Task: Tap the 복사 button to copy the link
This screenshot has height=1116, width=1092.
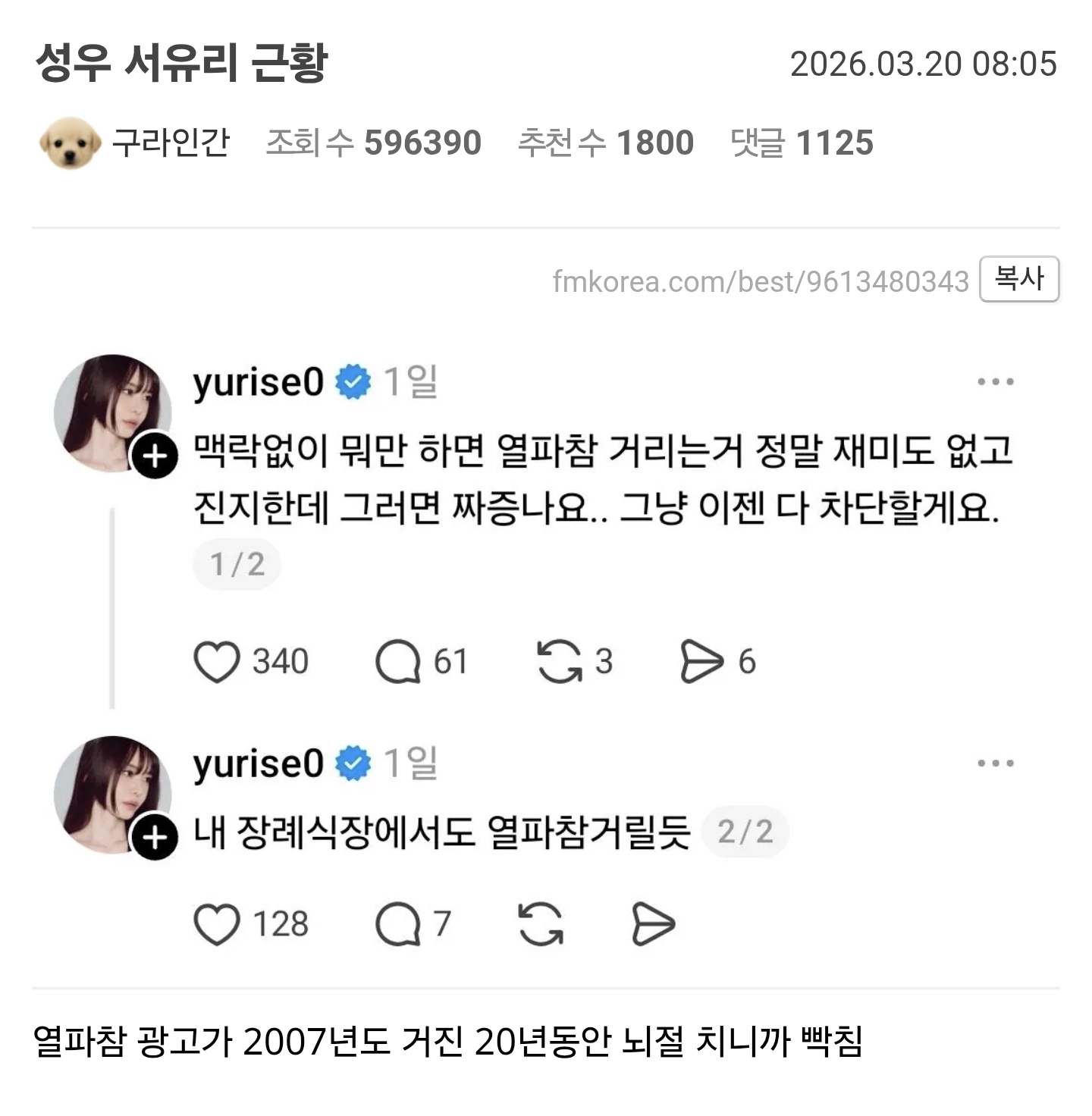Action: click(x=1018, y=279)
